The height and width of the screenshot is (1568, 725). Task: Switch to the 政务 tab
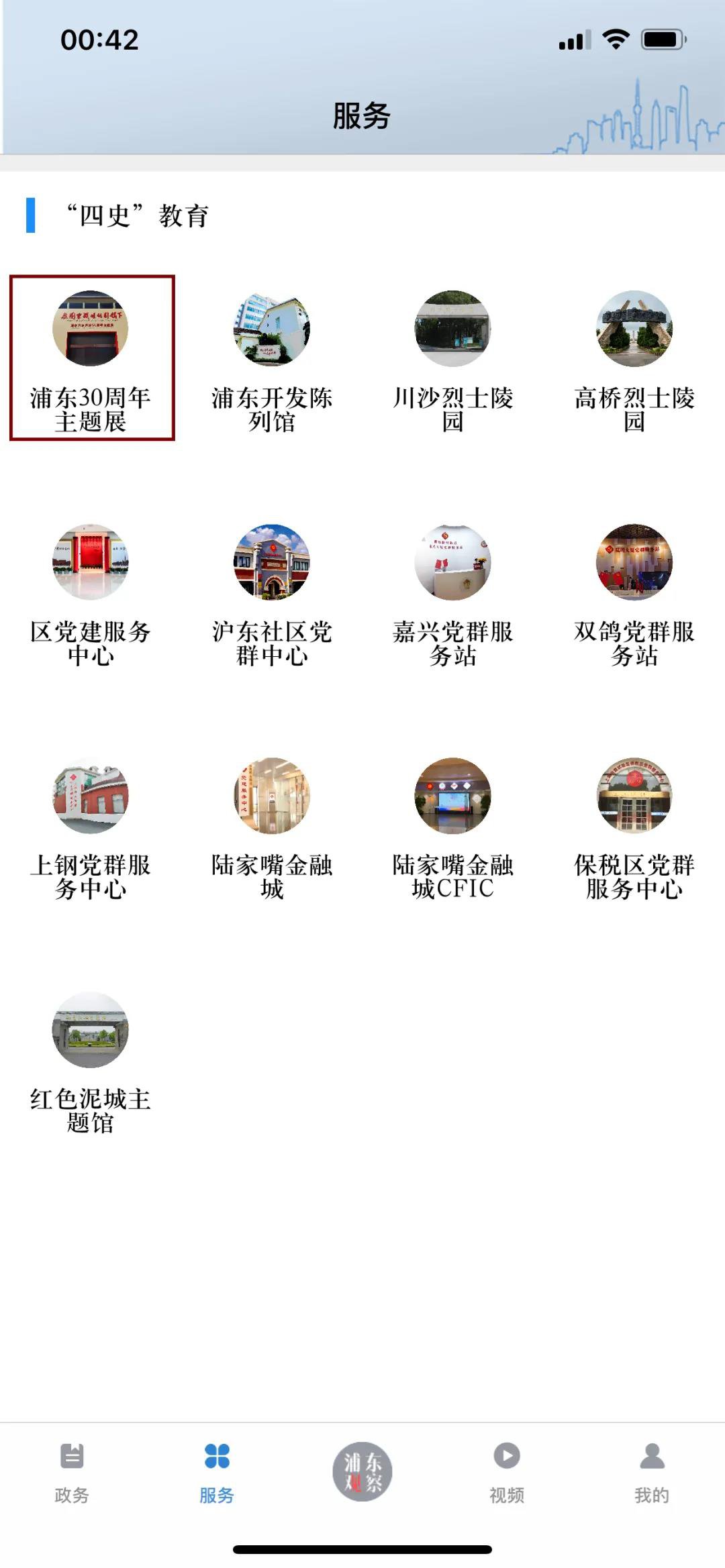72,1473
